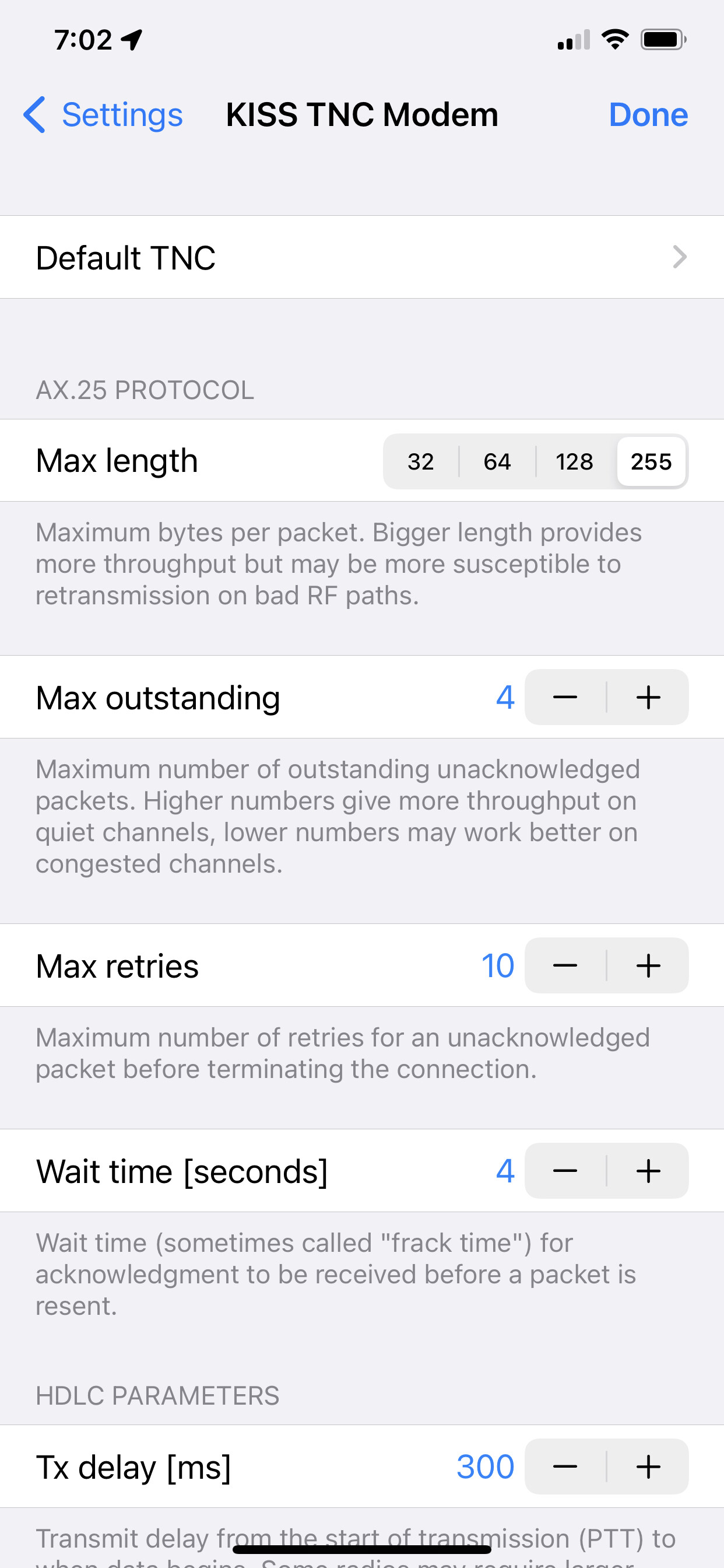Image resolution: width=724 pixels, height=1568 pixels.
Task: Lower the Max retries value
Action: [565, 965]
